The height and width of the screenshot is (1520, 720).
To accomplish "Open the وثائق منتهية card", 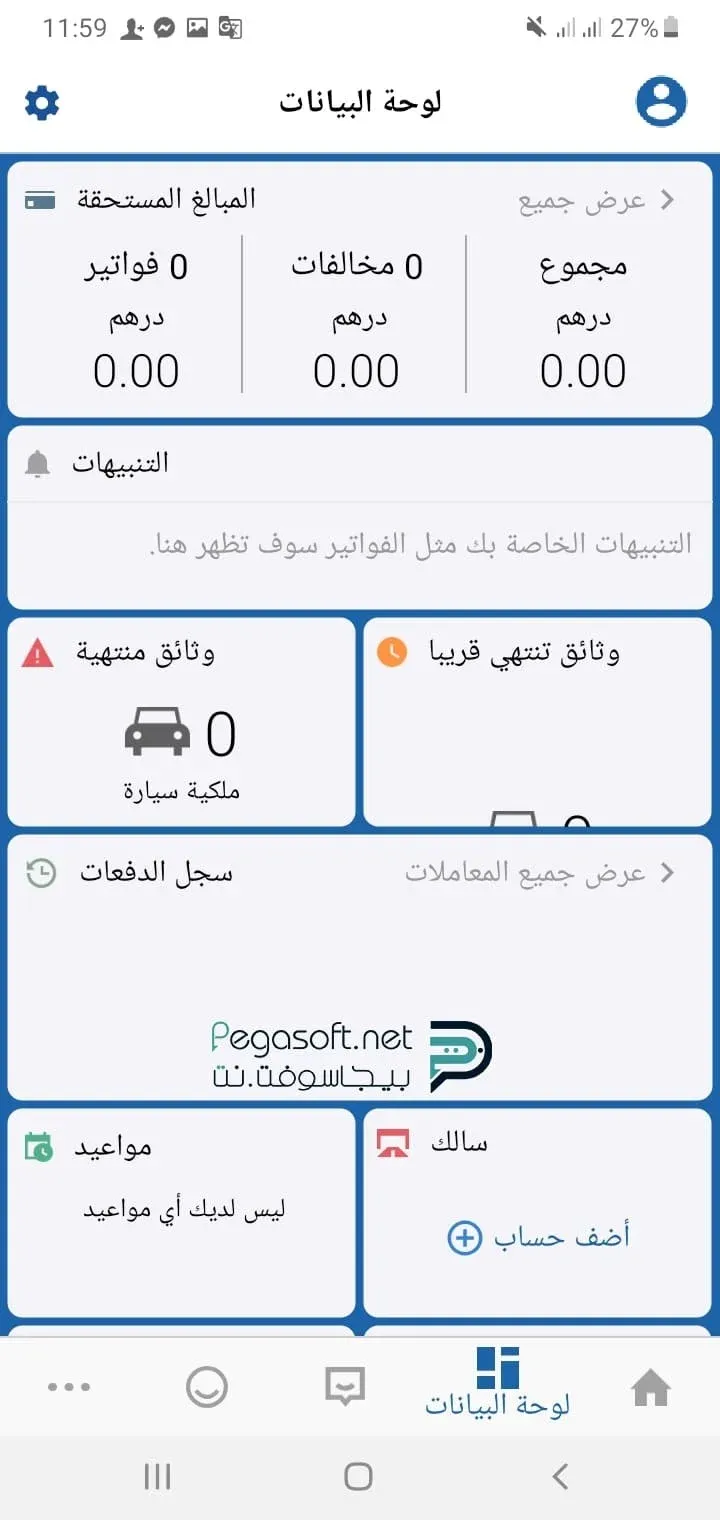I will 181,720.
